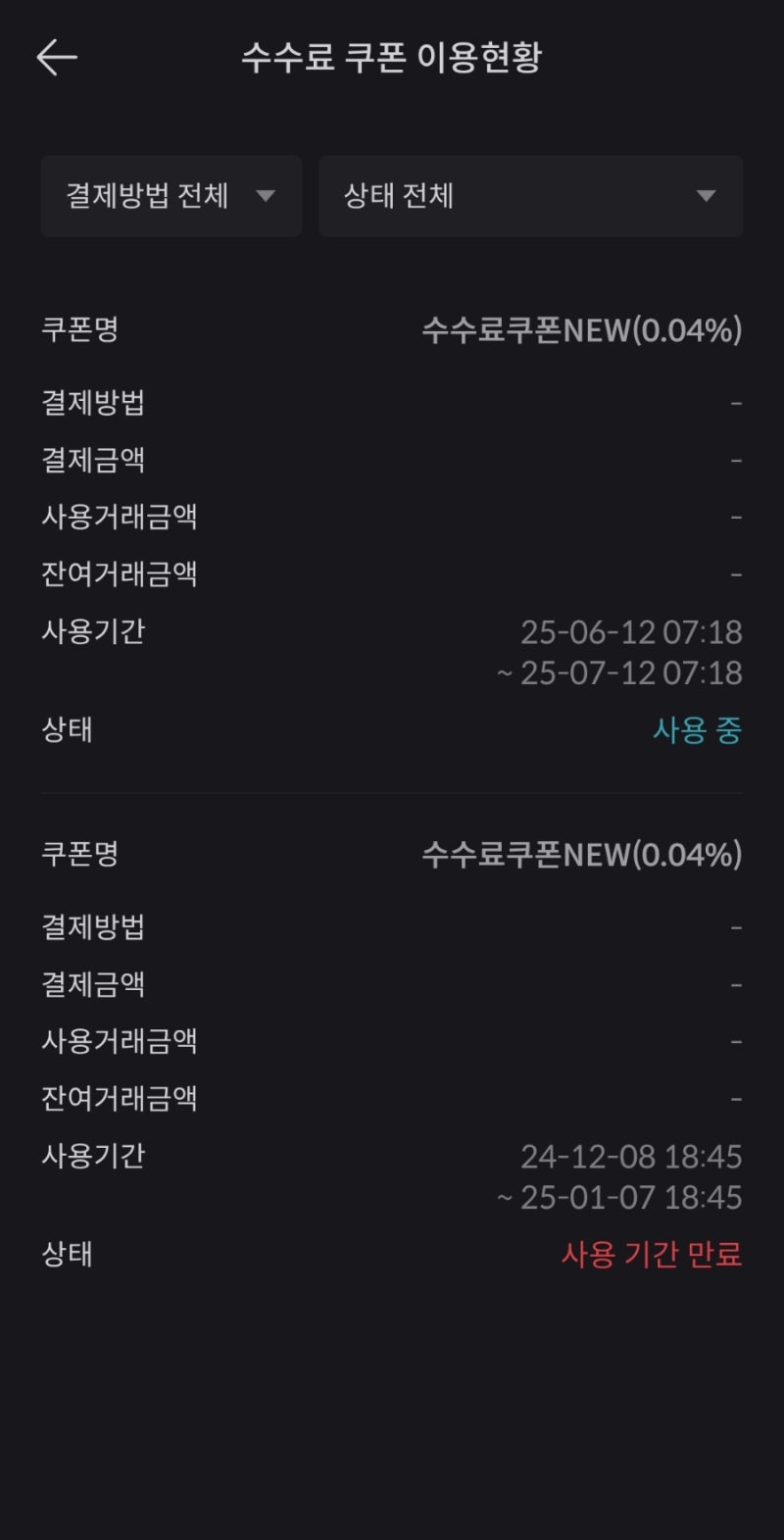
Task: Tap the 사용 기간 만료 status label
Action: pyautogui.click(x=652, y=1255)
